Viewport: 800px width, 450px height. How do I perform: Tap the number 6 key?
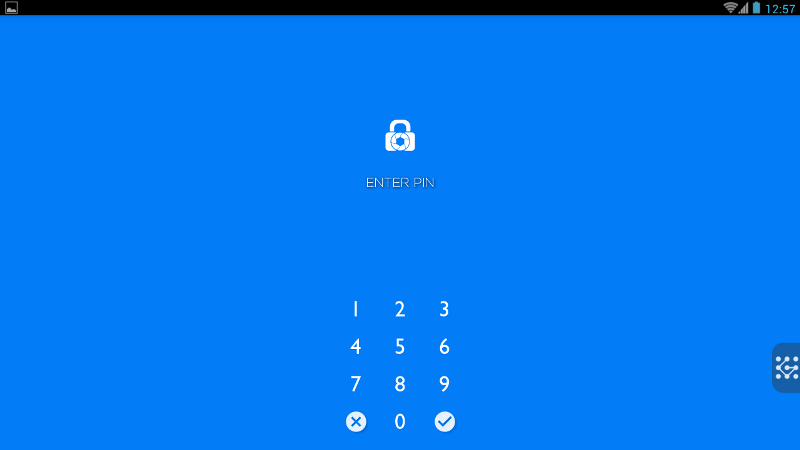(444, 347)
